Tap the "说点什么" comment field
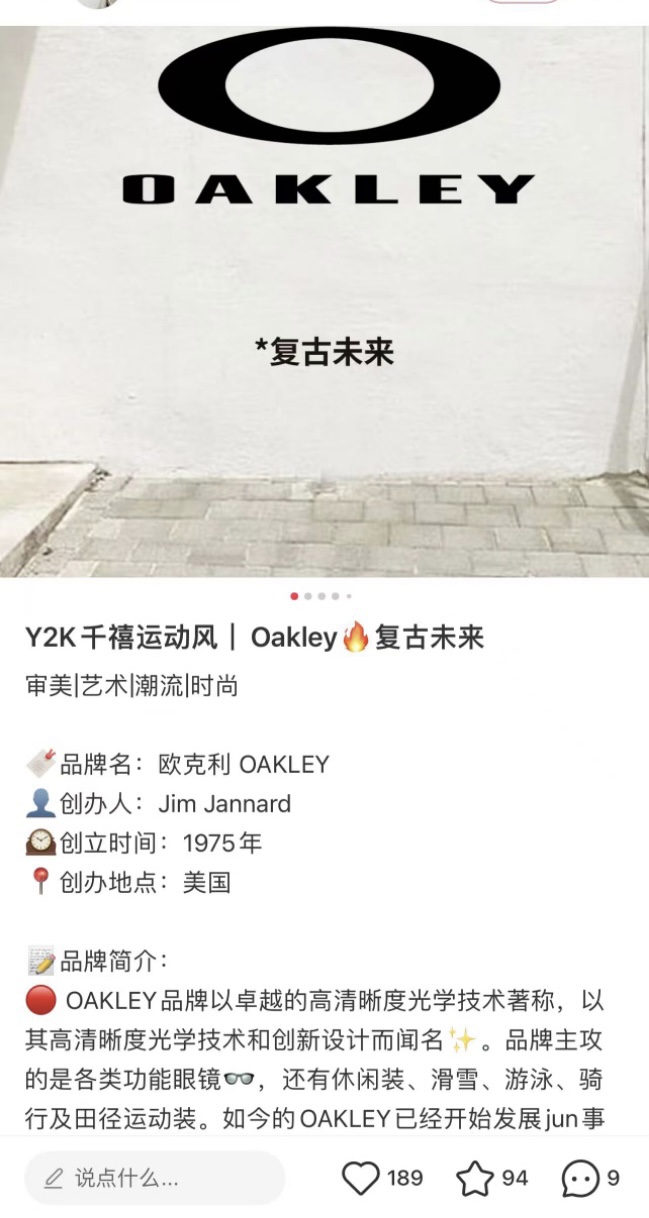649x1218 pixels. point(155,1178)
